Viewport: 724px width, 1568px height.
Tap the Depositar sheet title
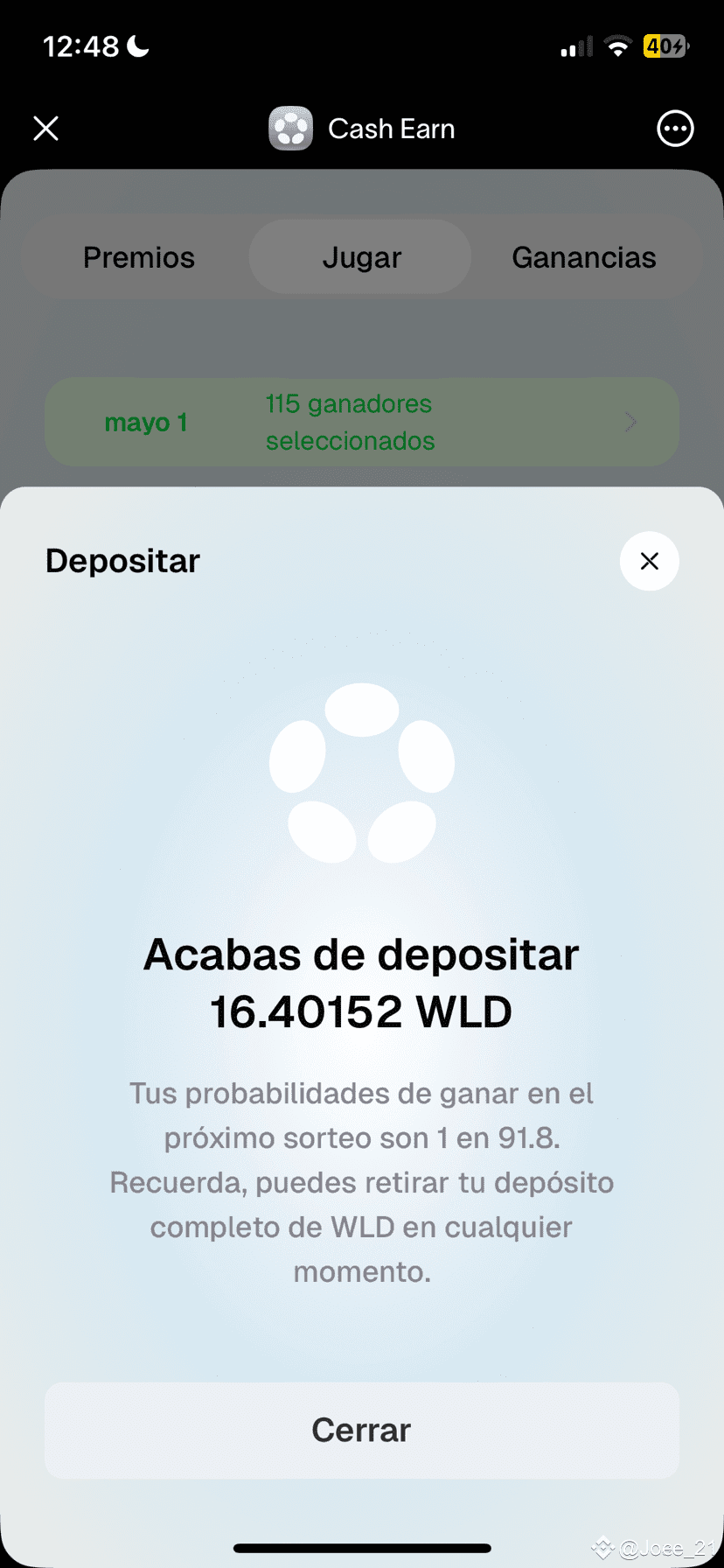click(x=122, y=561)
